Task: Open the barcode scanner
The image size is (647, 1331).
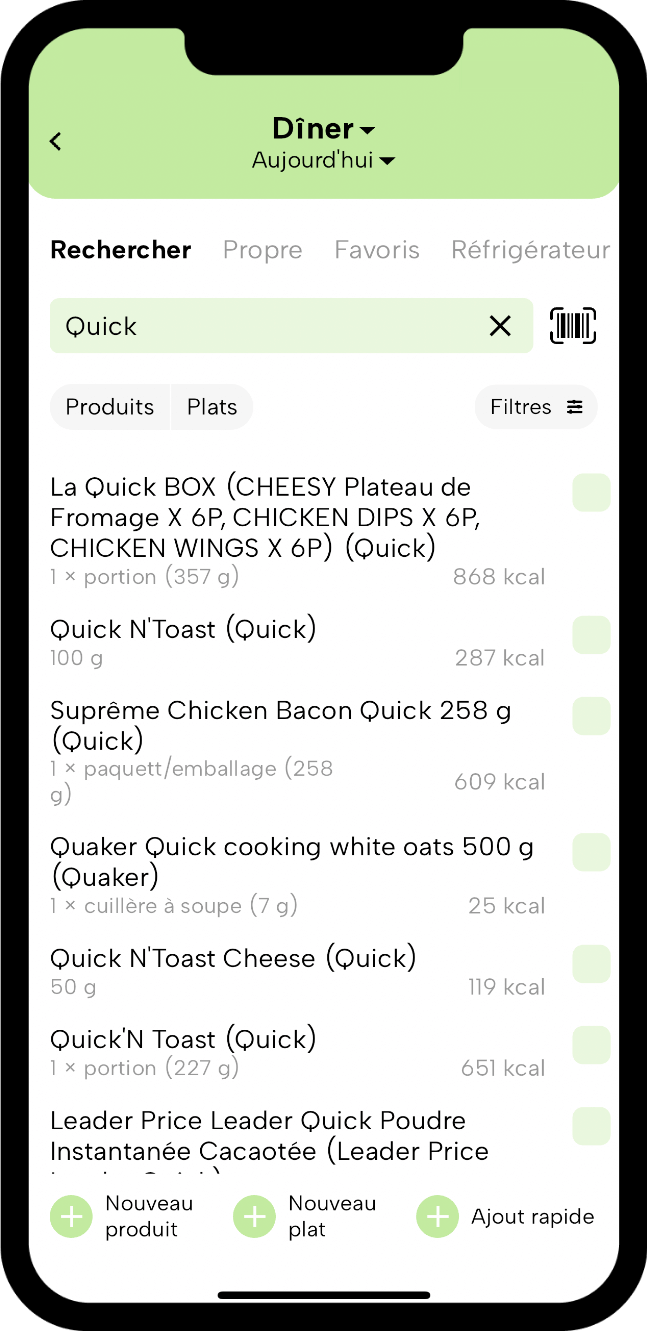Action: pyautogui.click(x=573, y=326)
